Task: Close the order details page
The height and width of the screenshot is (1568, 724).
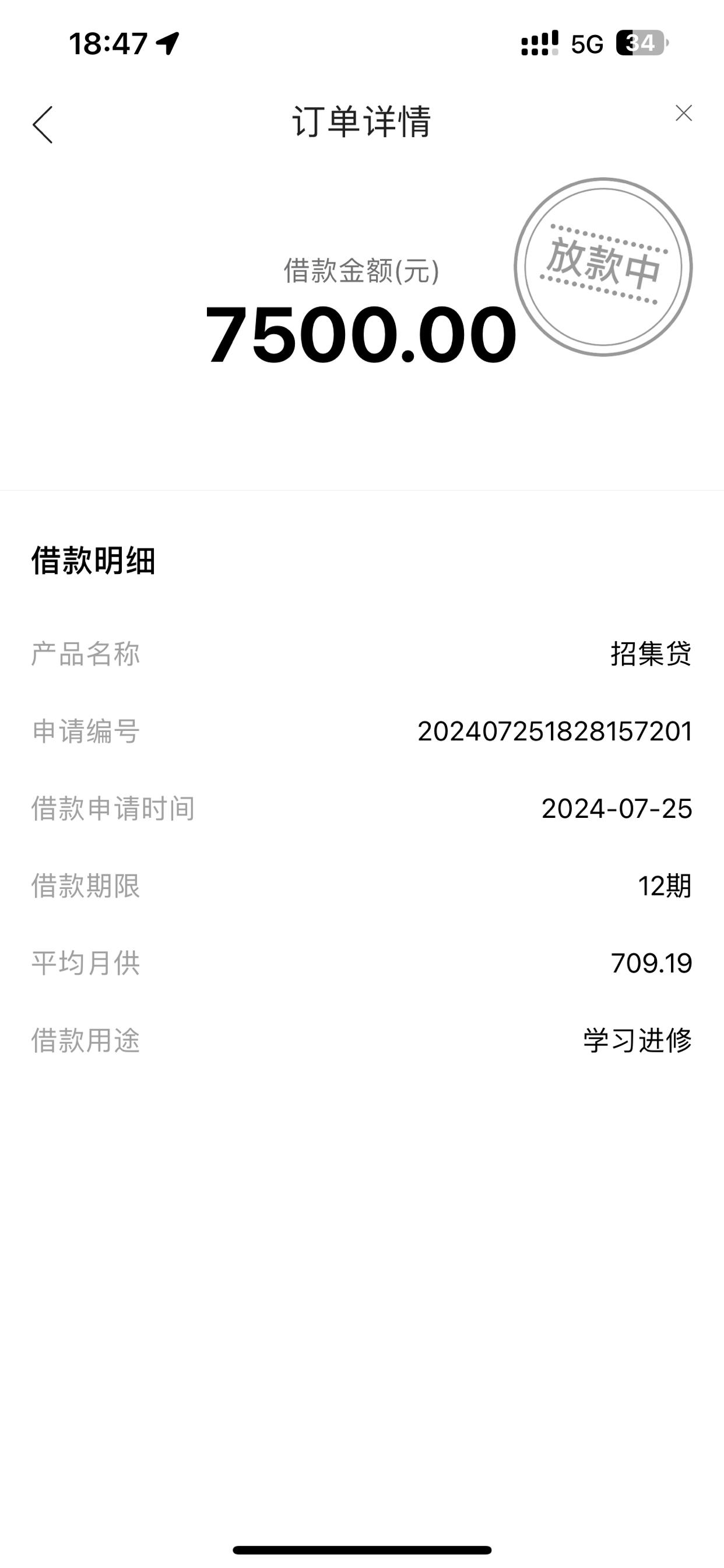Action: click(684, 113)
